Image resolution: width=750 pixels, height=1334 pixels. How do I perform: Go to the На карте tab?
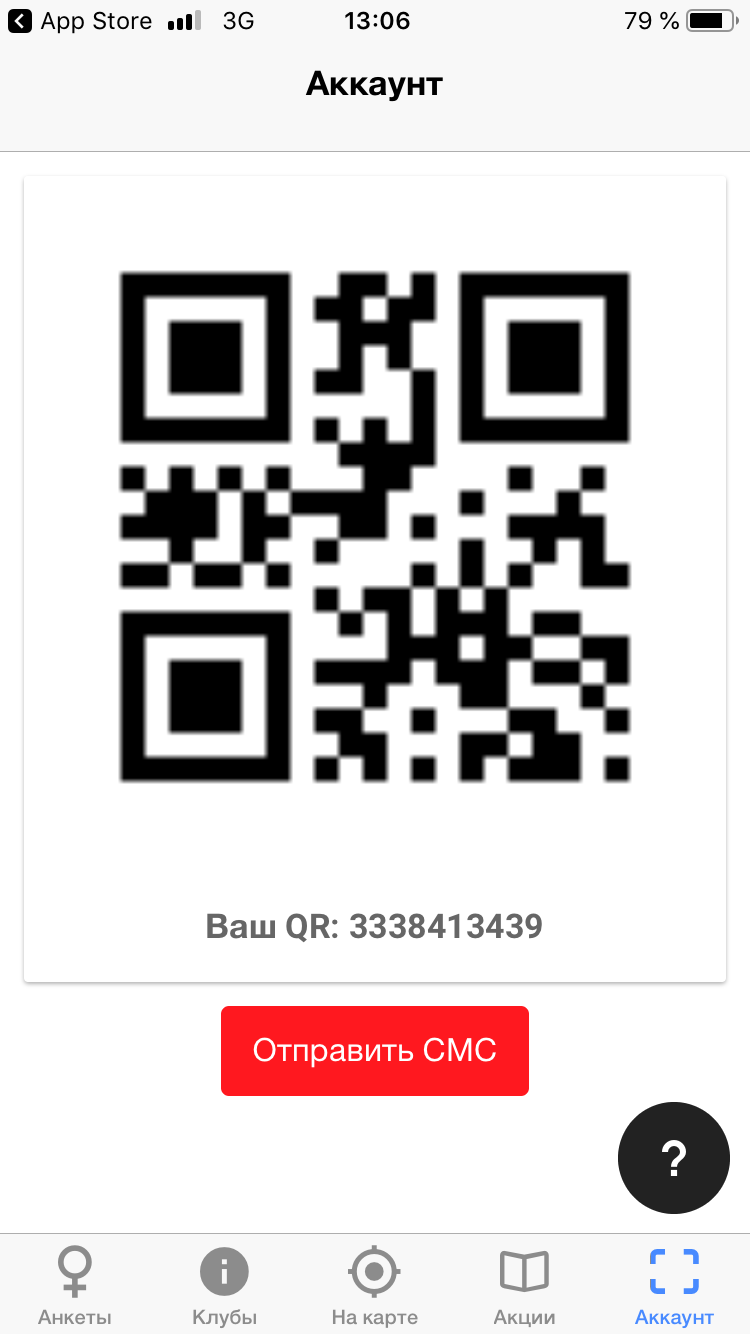point(374,1286)
